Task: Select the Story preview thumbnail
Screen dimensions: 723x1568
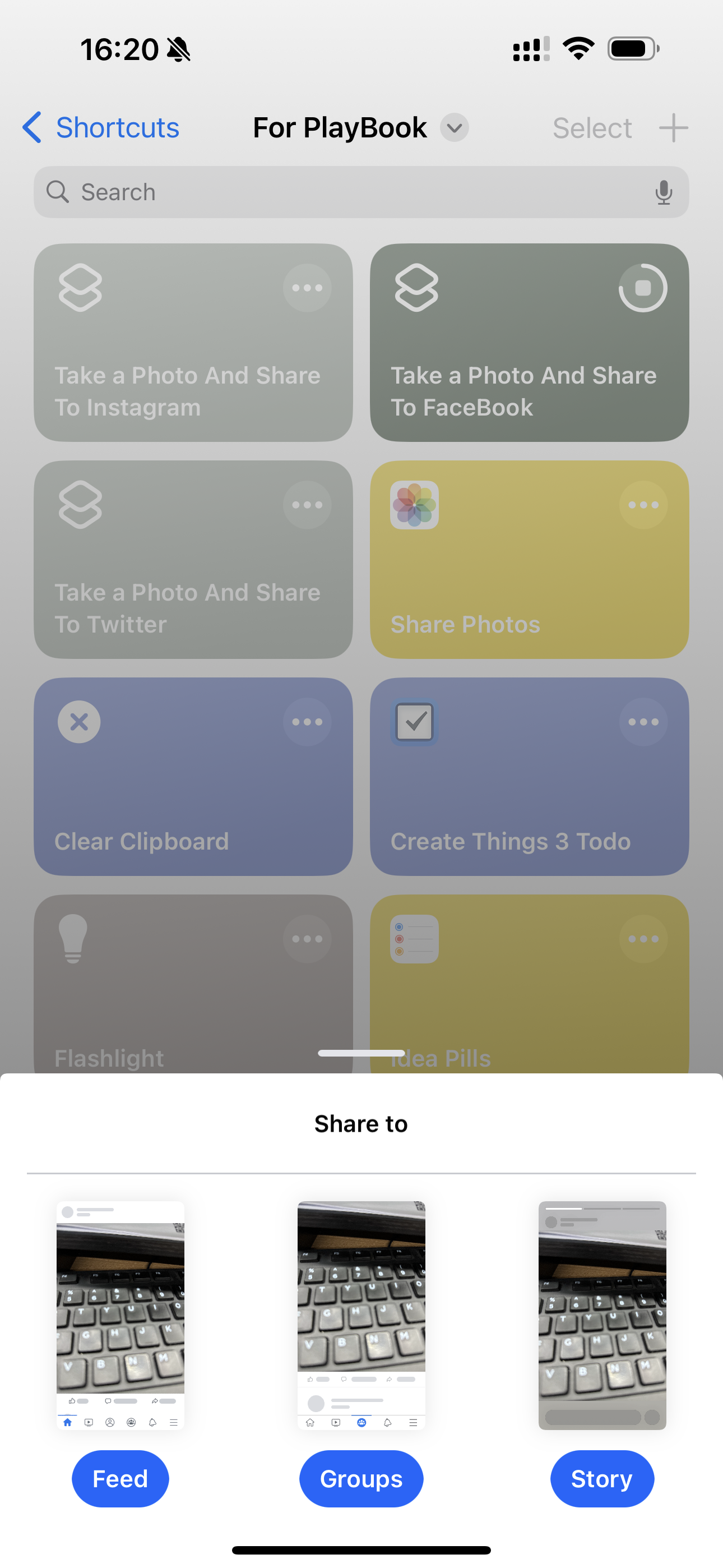Action: tap(602, 1315)
